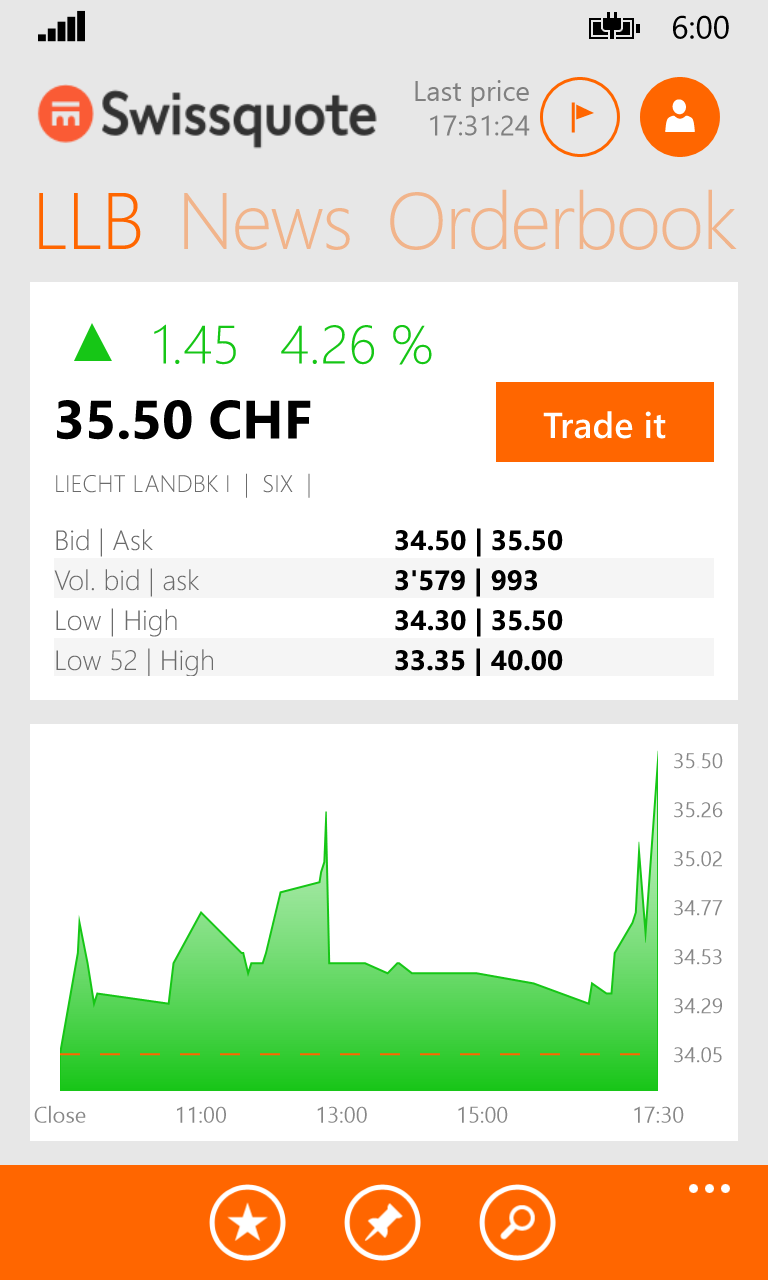The height and width of the screenshot is (1280, 768).
Task: Select the LLB tab
Action: (x=88, y=223)
